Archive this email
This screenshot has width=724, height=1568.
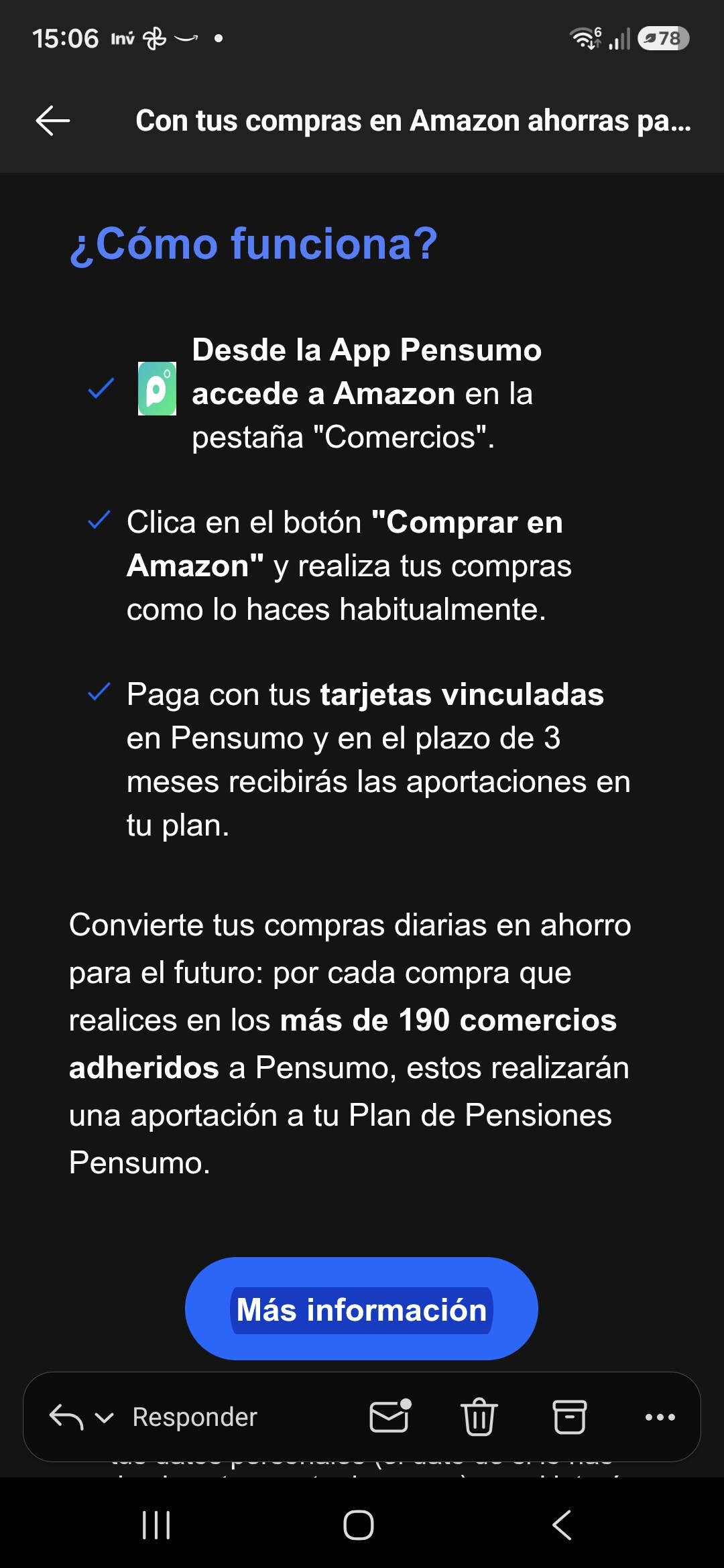(569, 1417)
